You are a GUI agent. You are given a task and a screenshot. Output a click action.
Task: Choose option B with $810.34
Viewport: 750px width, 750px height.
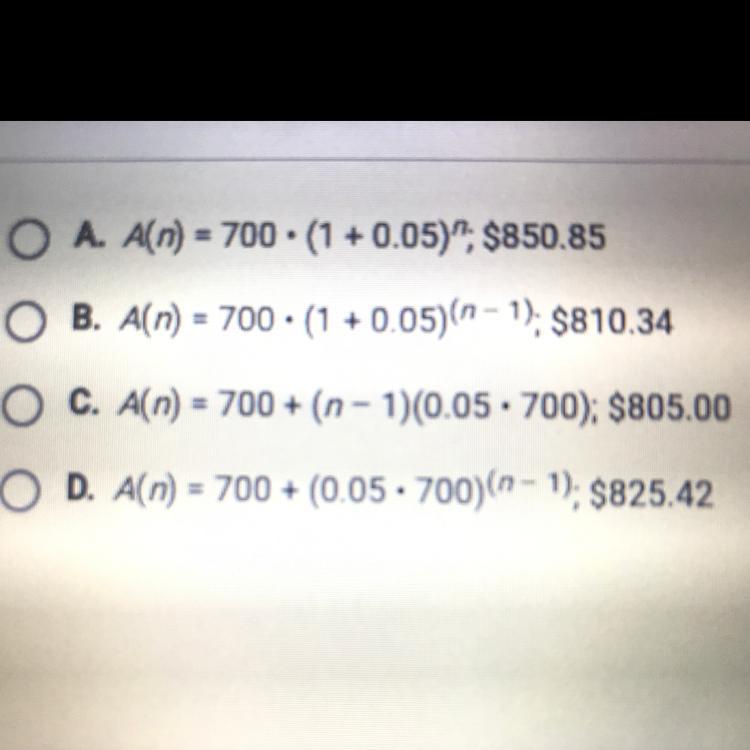24,322
